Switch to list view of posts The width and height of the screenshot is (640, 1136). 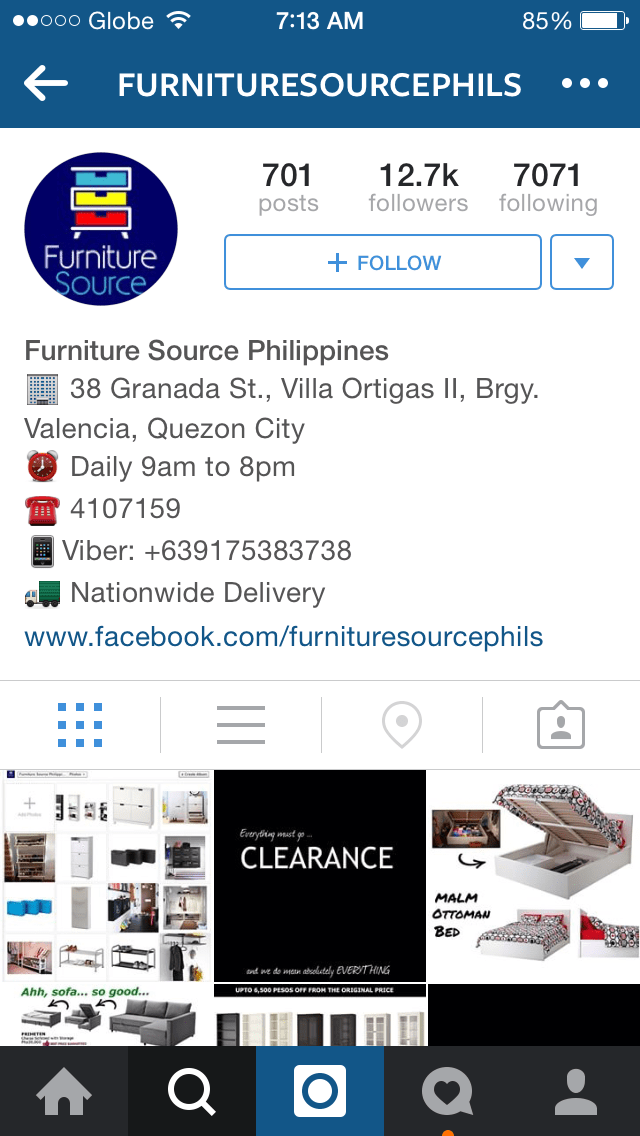[x=241, y=724]
